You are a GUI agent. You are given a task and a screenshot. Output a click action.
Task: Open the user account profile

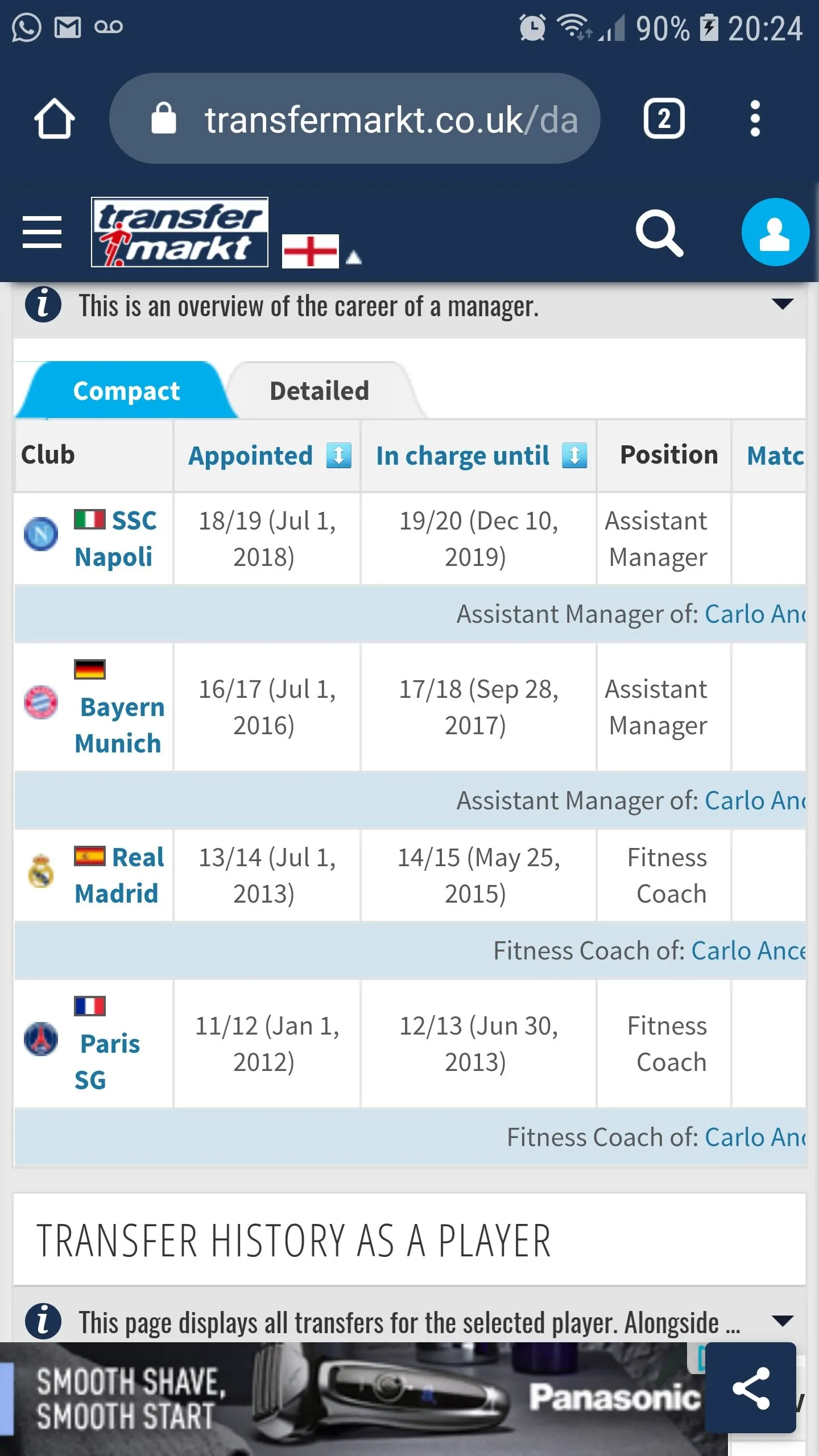[775, 232]
